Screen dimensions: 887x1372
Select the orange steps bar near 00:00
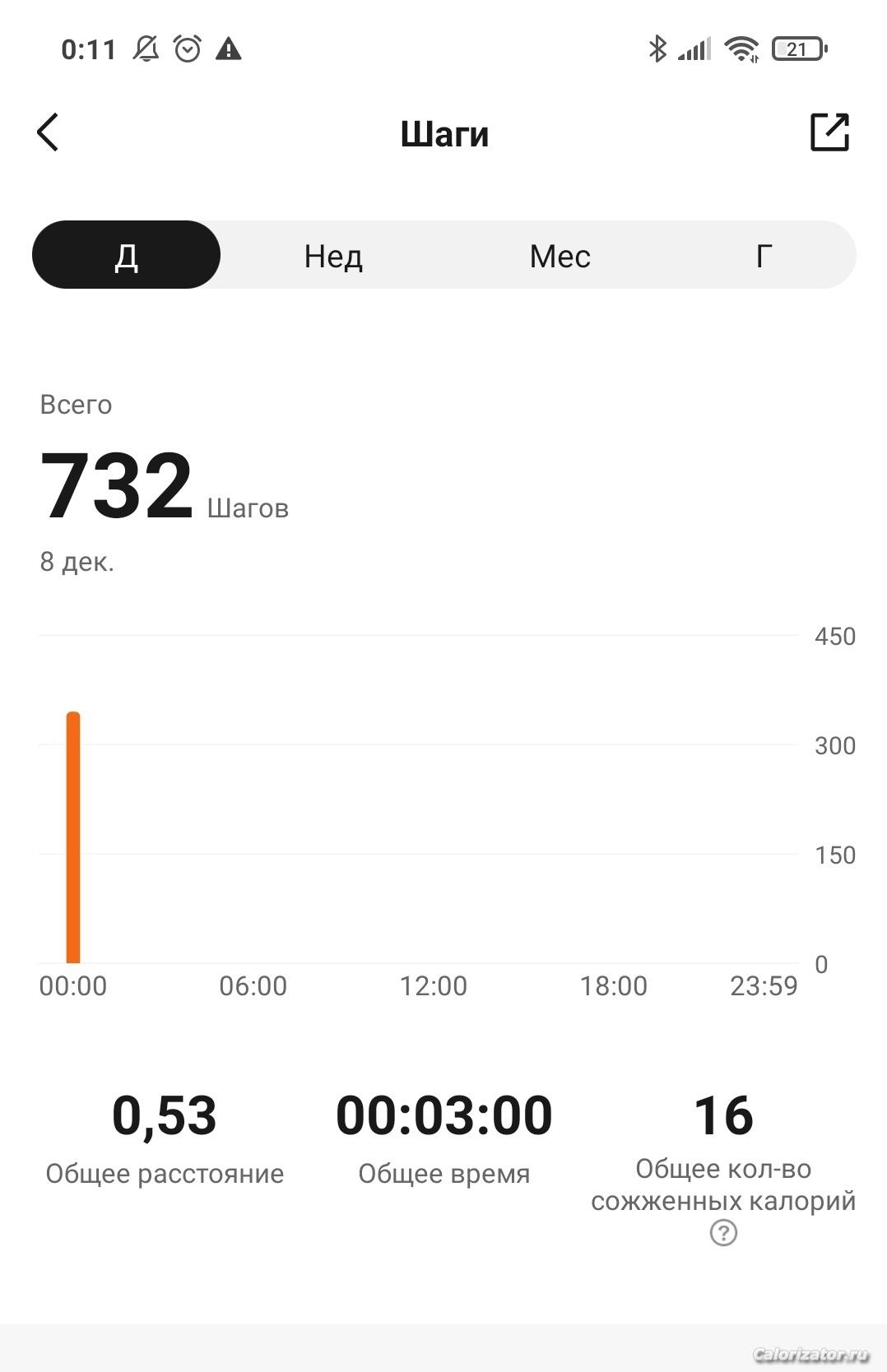coord(73,837)
